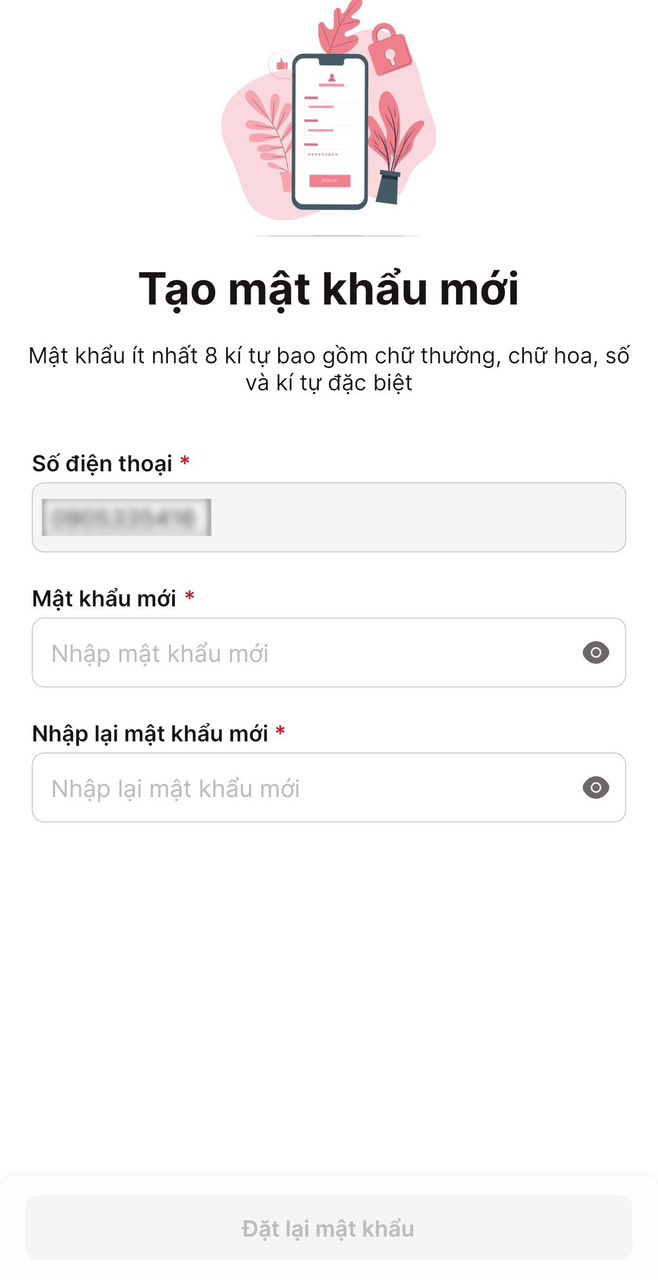Tap the 'Mật khẩu mới' password field
Image resolution: width=658 pixels, height=1280 pixels.
pos(300,653)
